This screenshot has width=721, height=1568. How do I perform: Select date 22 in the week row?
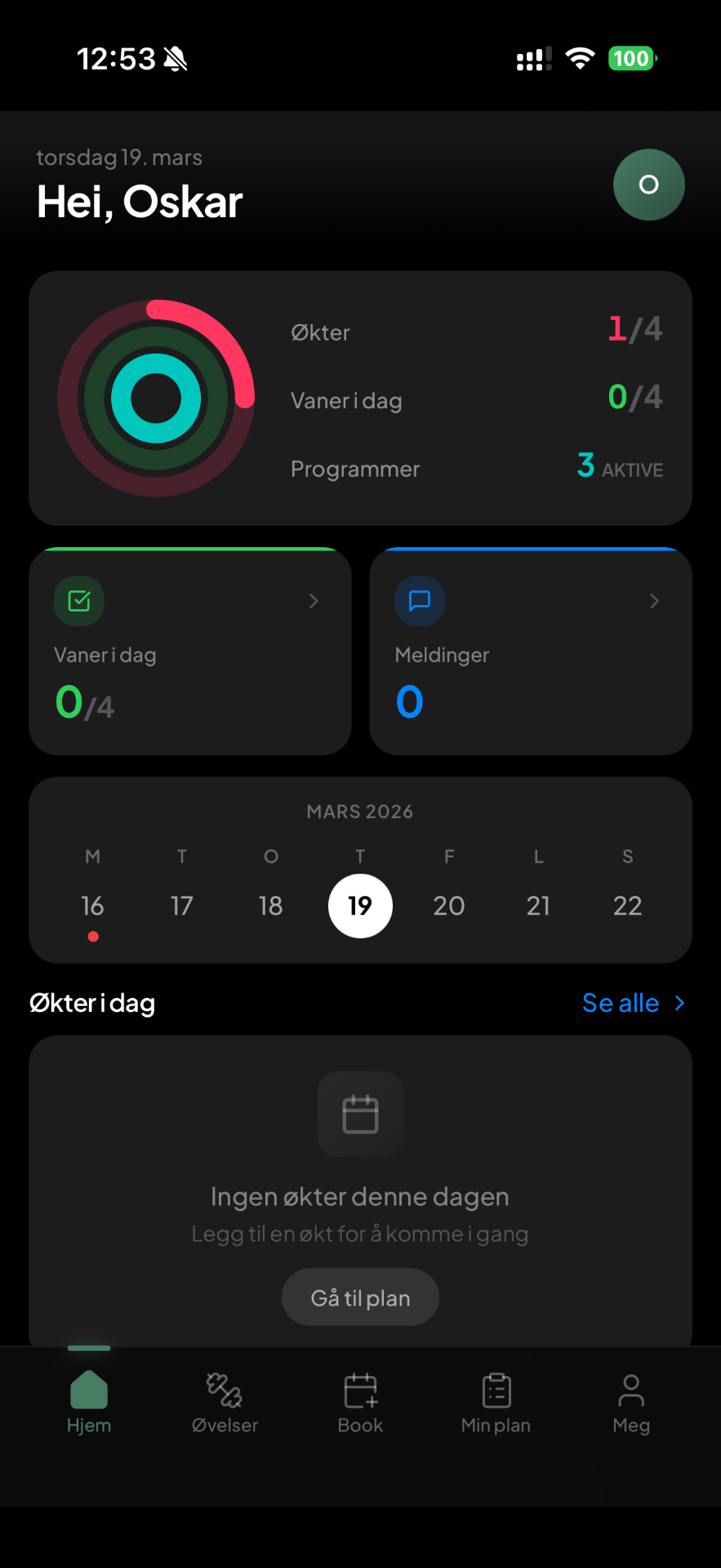pos(627,906)
